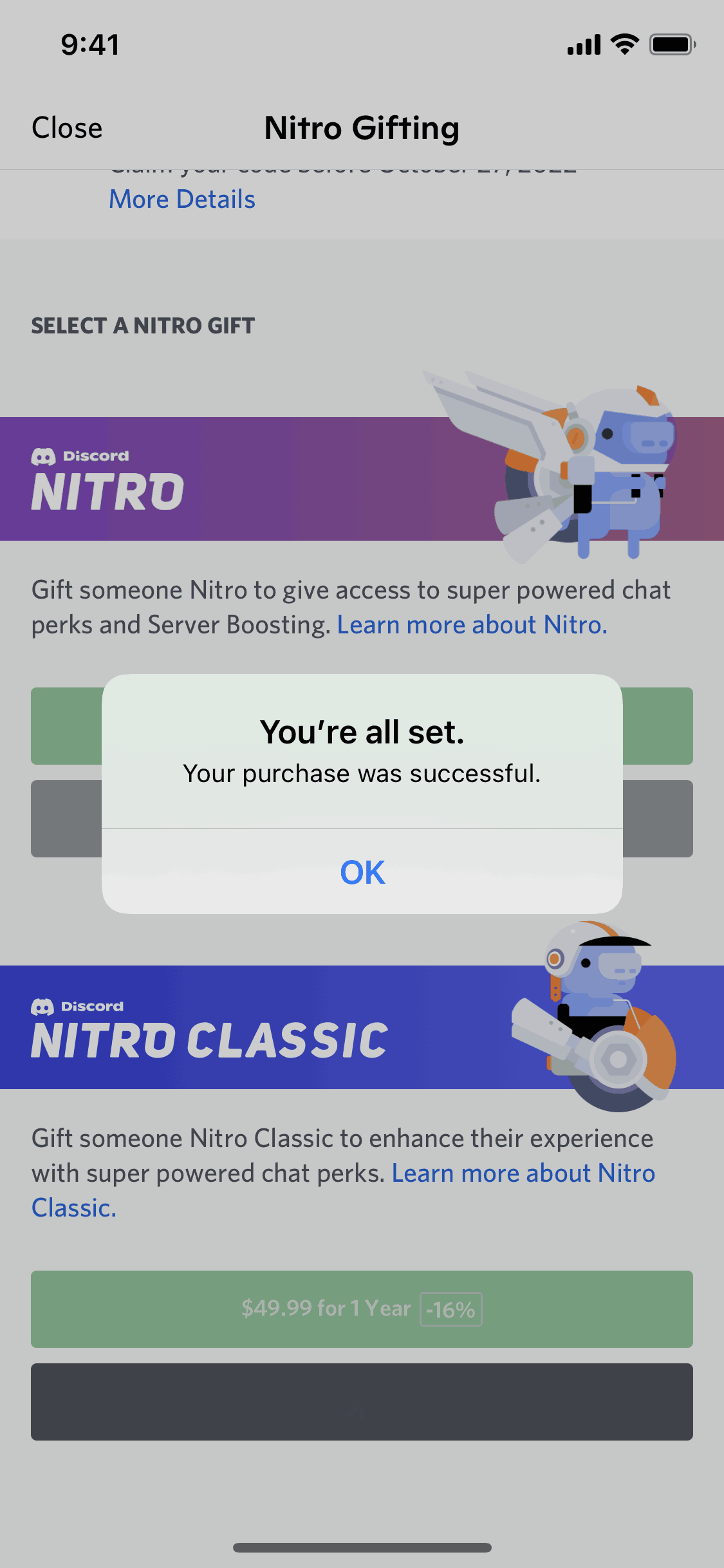Select $49.99 for 1 Year Nitro Classic

[x=362, y=1309]
